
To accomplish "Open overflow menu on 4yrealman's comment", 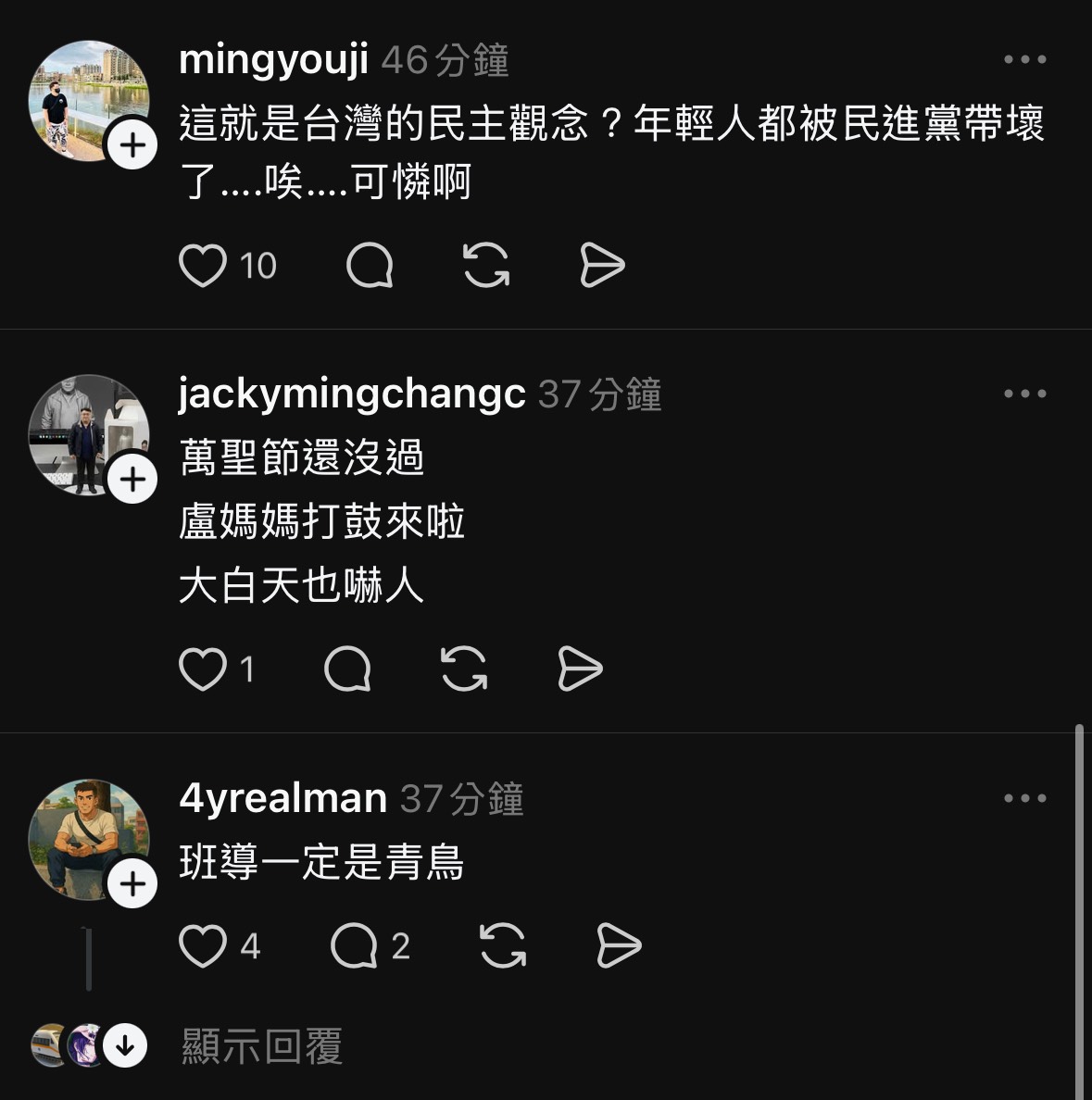I will pyautogui.click(x=1024, y=798).
